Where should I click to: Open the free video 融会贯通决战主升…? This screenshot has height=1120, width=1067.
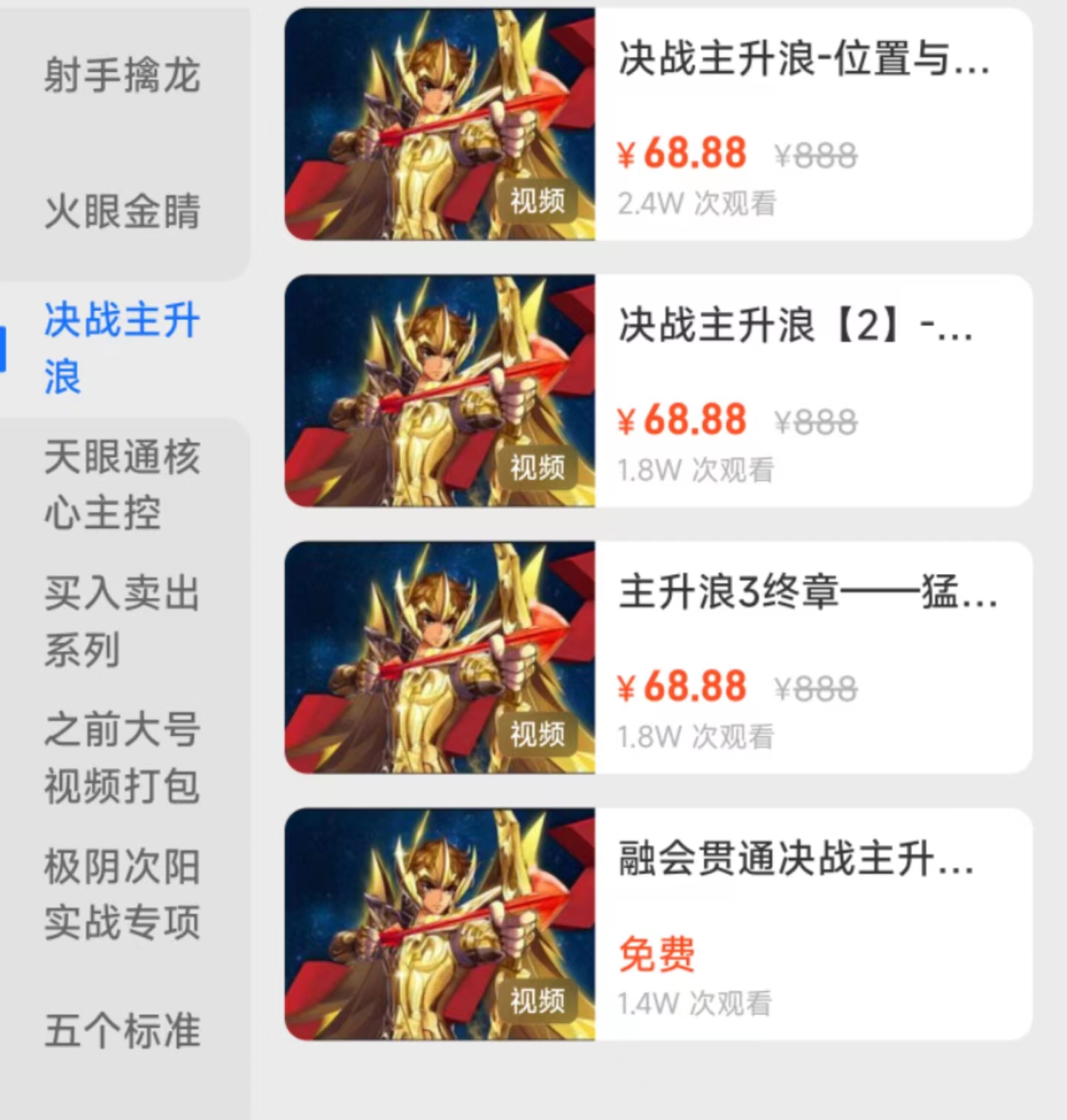pyautogui.click(x=658, y=924)
